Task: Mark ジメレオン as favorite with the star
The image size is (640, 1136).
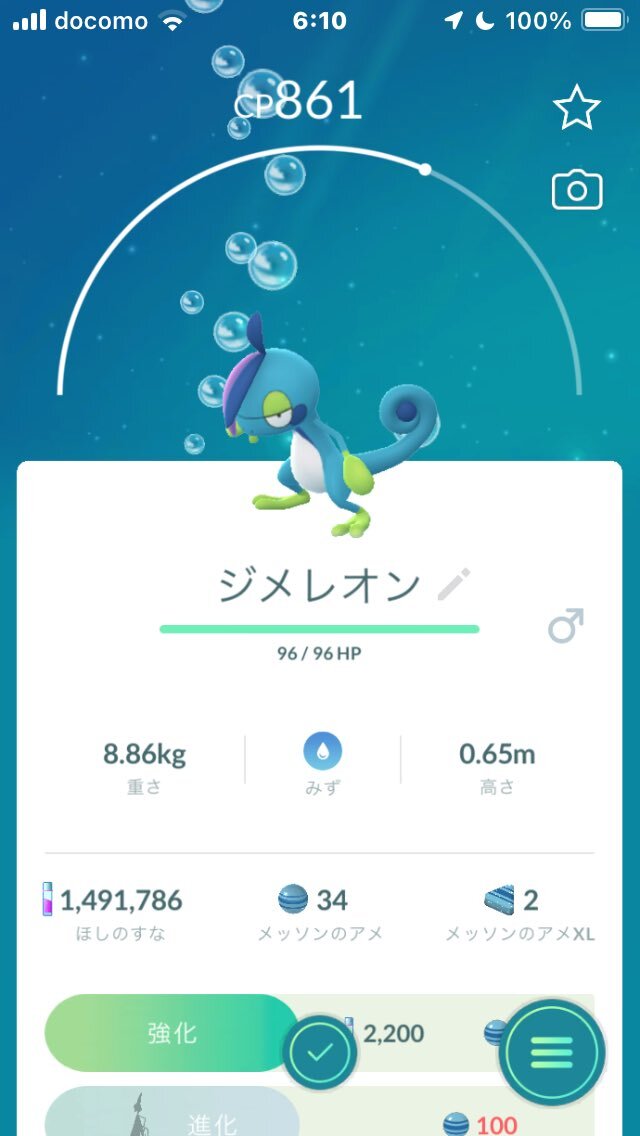Action: pyautogui.click(x=576, y=108)
